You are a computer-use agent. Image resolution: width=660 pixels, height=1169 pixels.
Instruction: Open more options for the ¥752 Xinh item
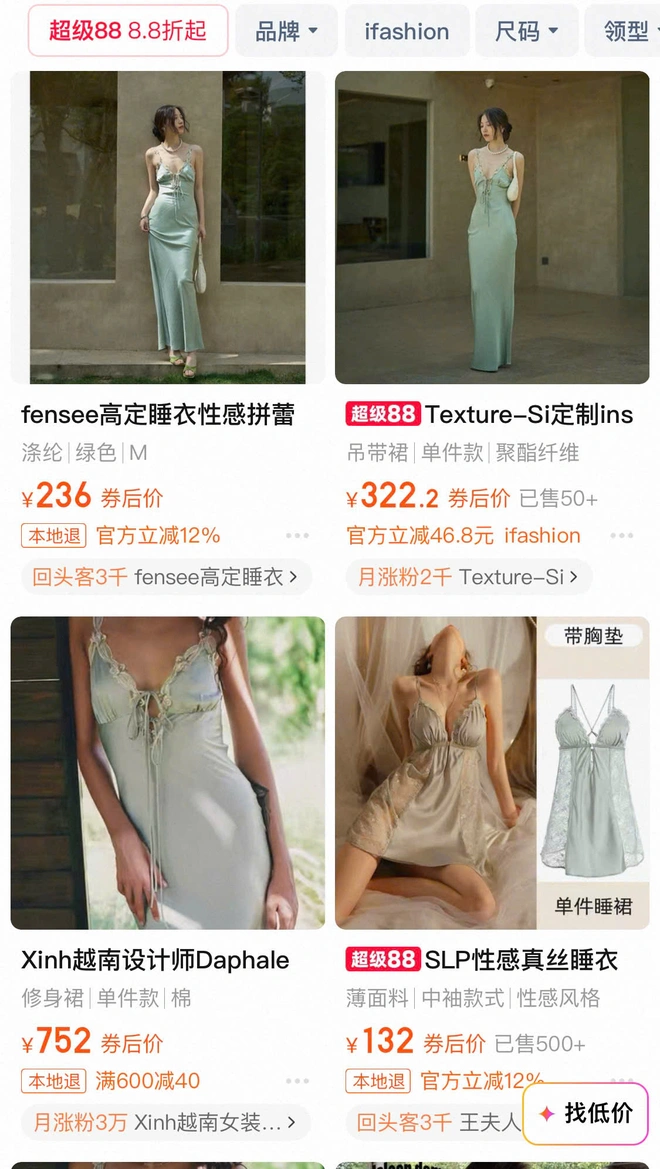pos(297,1081)
